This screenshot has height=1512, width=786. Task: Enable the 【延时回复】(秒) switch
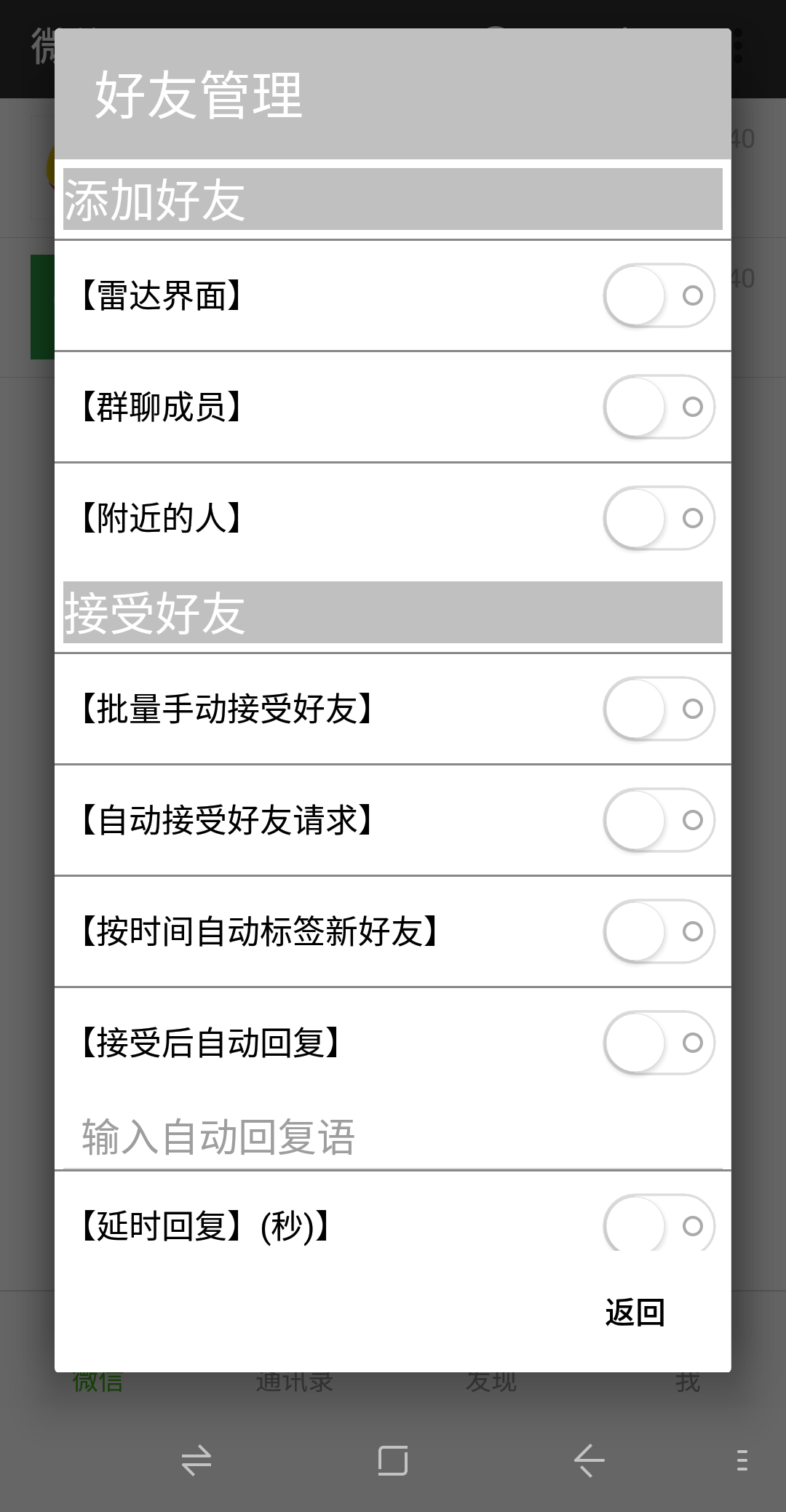[657, 1225]
